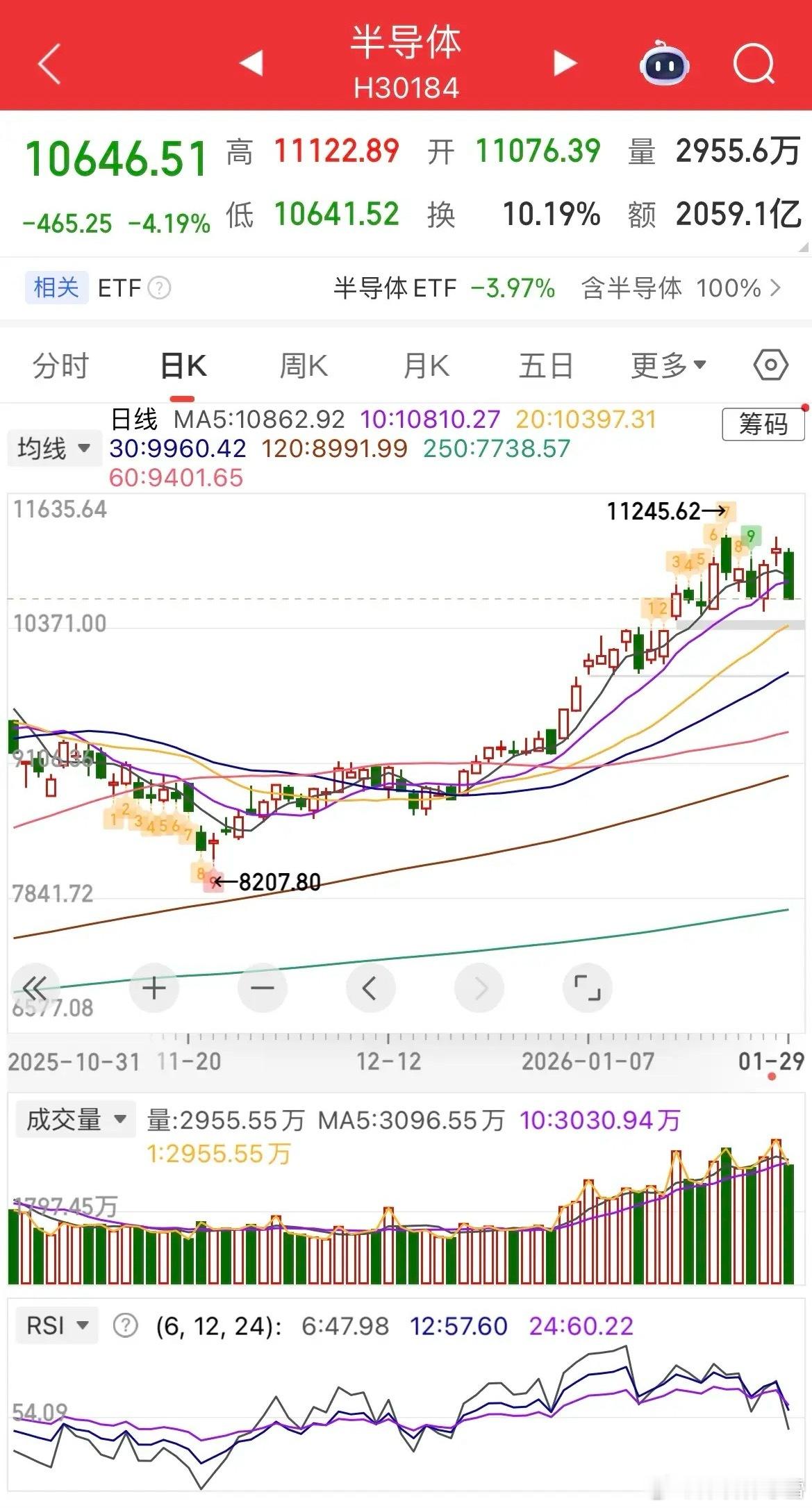Open stock search
Image resolution: width=812 pixels, height=1508 pixels.
[754, 65]
